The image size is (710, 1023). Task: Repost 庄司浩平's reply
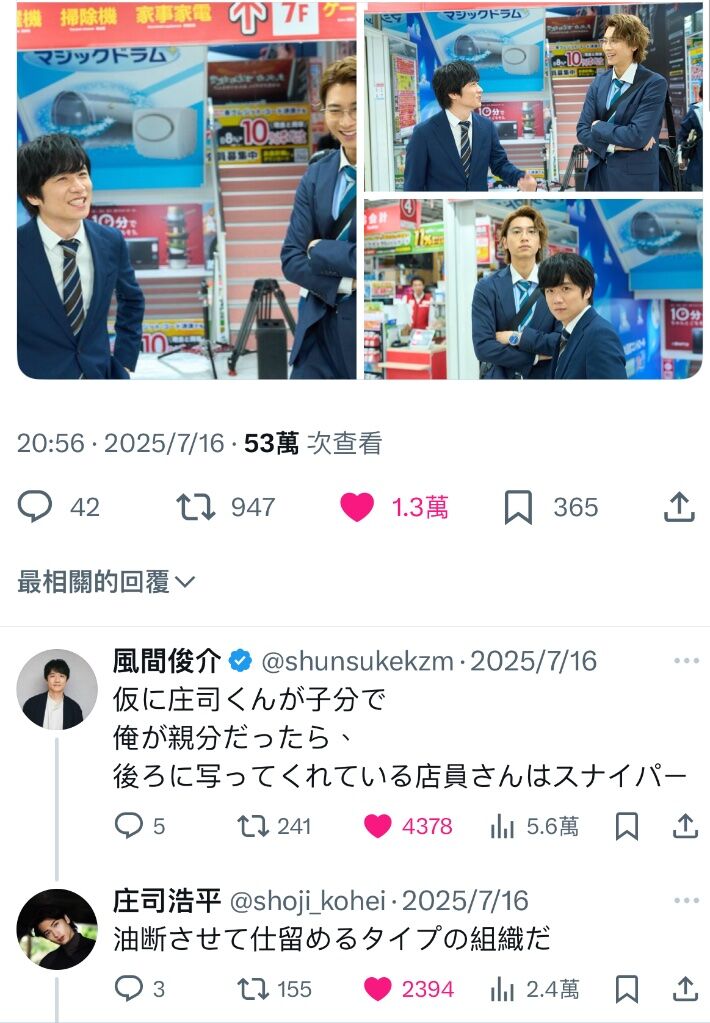pyautogui.click(x=251, y=989)
